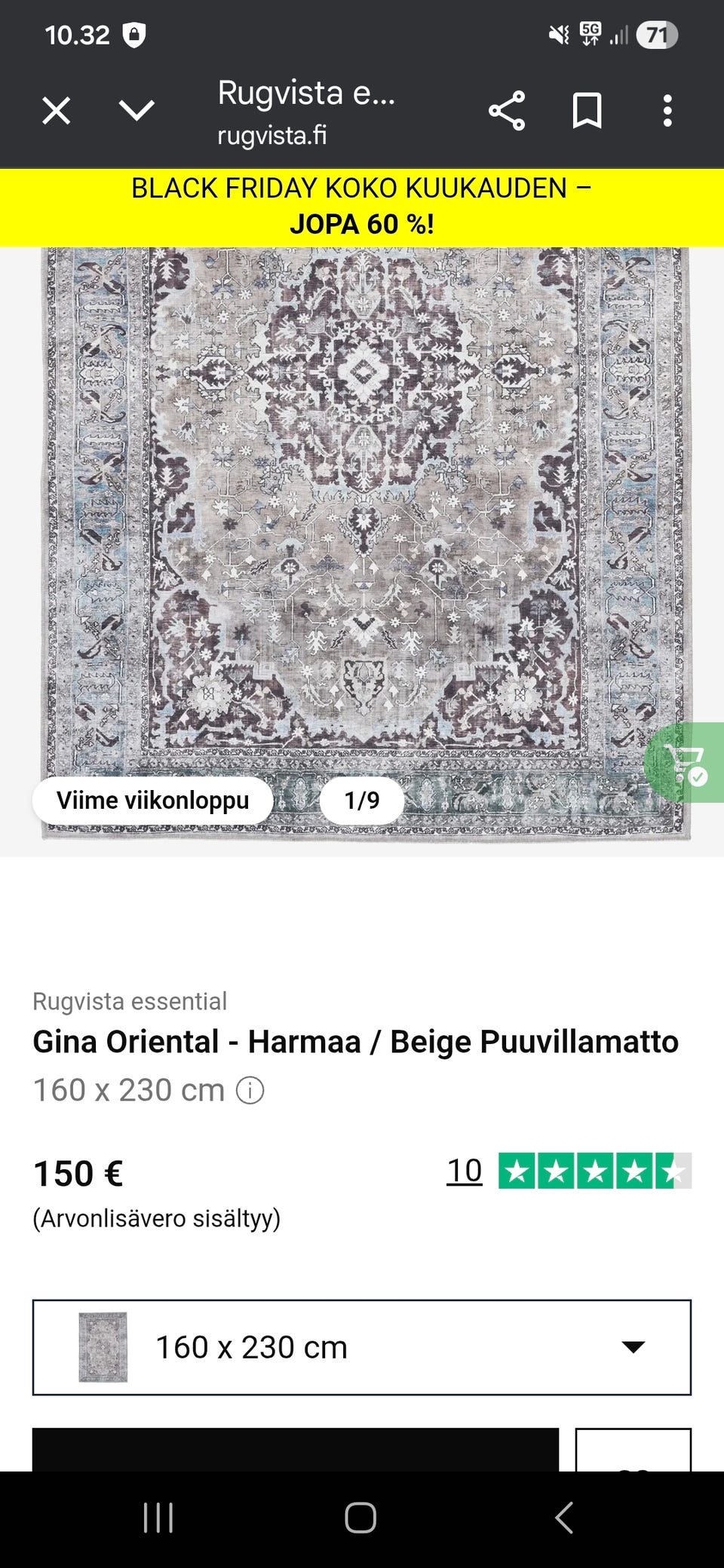Tap the Trustpilot star rating

pyautogui.click(x=594, y=1171)
